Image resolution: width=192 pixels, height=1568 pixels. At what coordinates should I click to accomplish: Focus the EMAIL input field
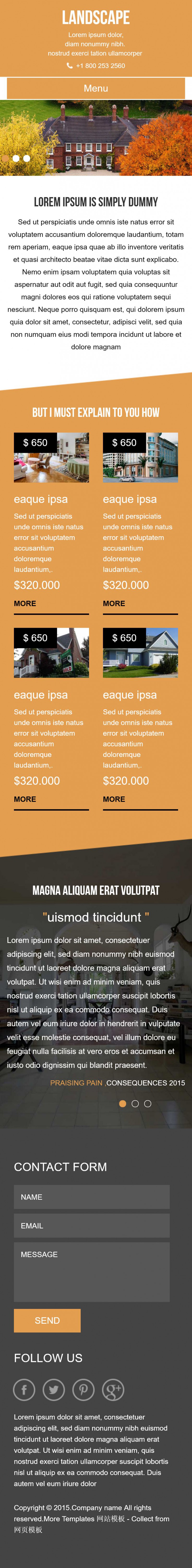91,1225
